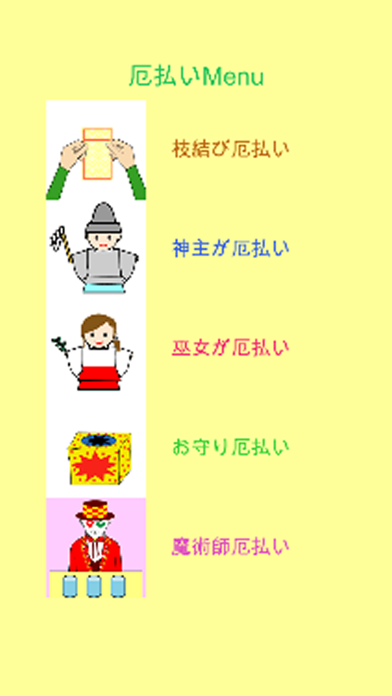The height and width of the screenshot is (696, 392).
Task: Tap the shrine maiden picture
Action: (96, 349)
